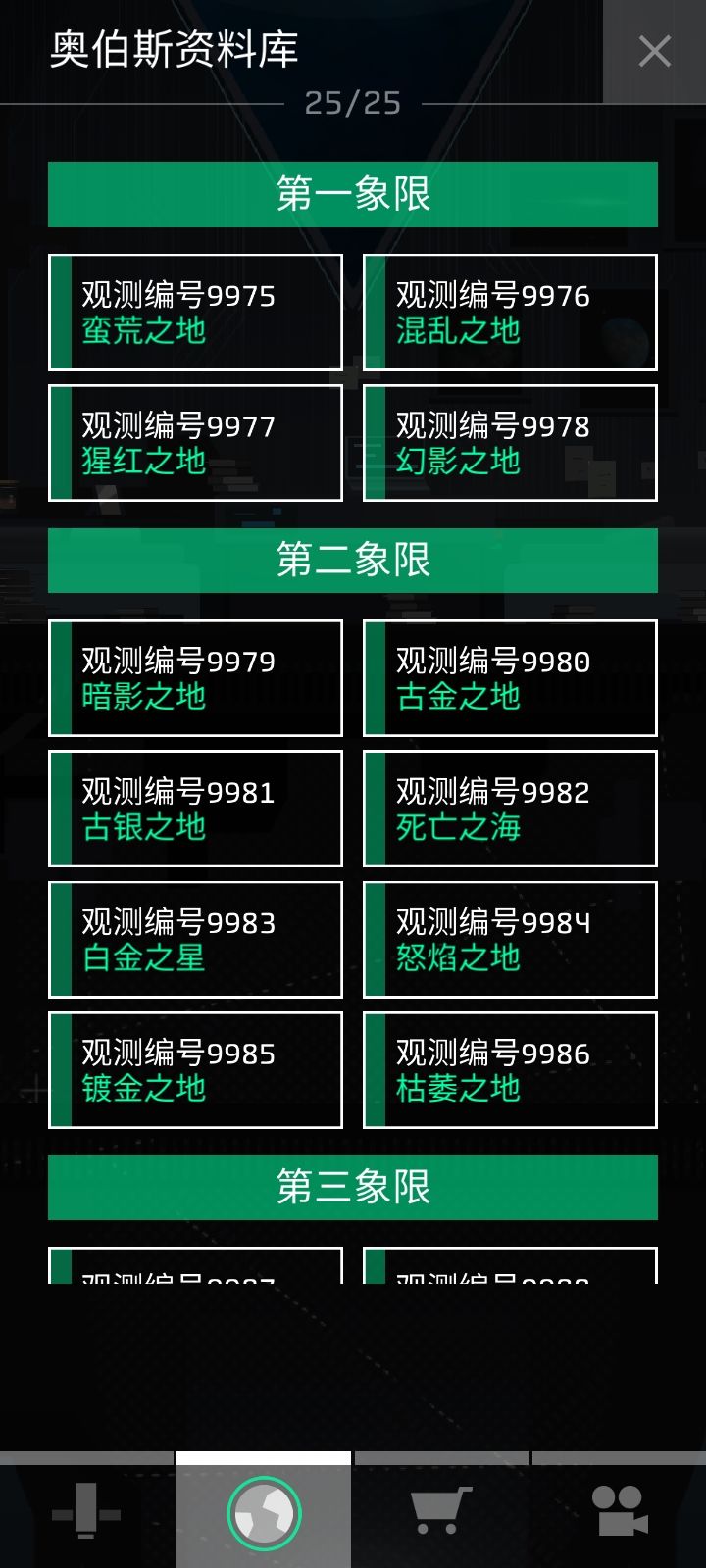
Task: Select the globe/planet tab icon
Action: point(262,1512)
